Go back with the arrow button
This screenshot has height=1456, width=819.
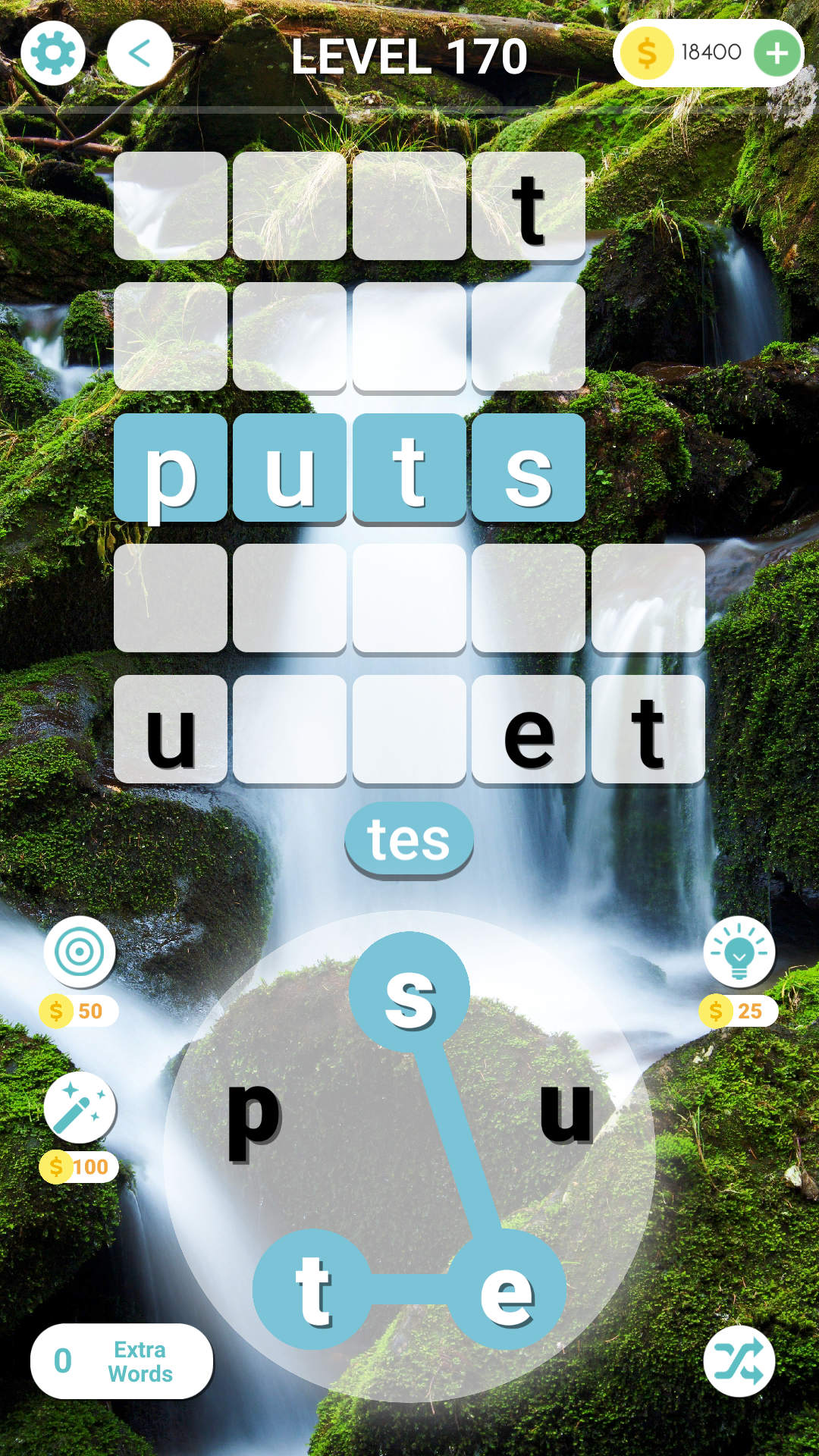click(x=140, y=54)
